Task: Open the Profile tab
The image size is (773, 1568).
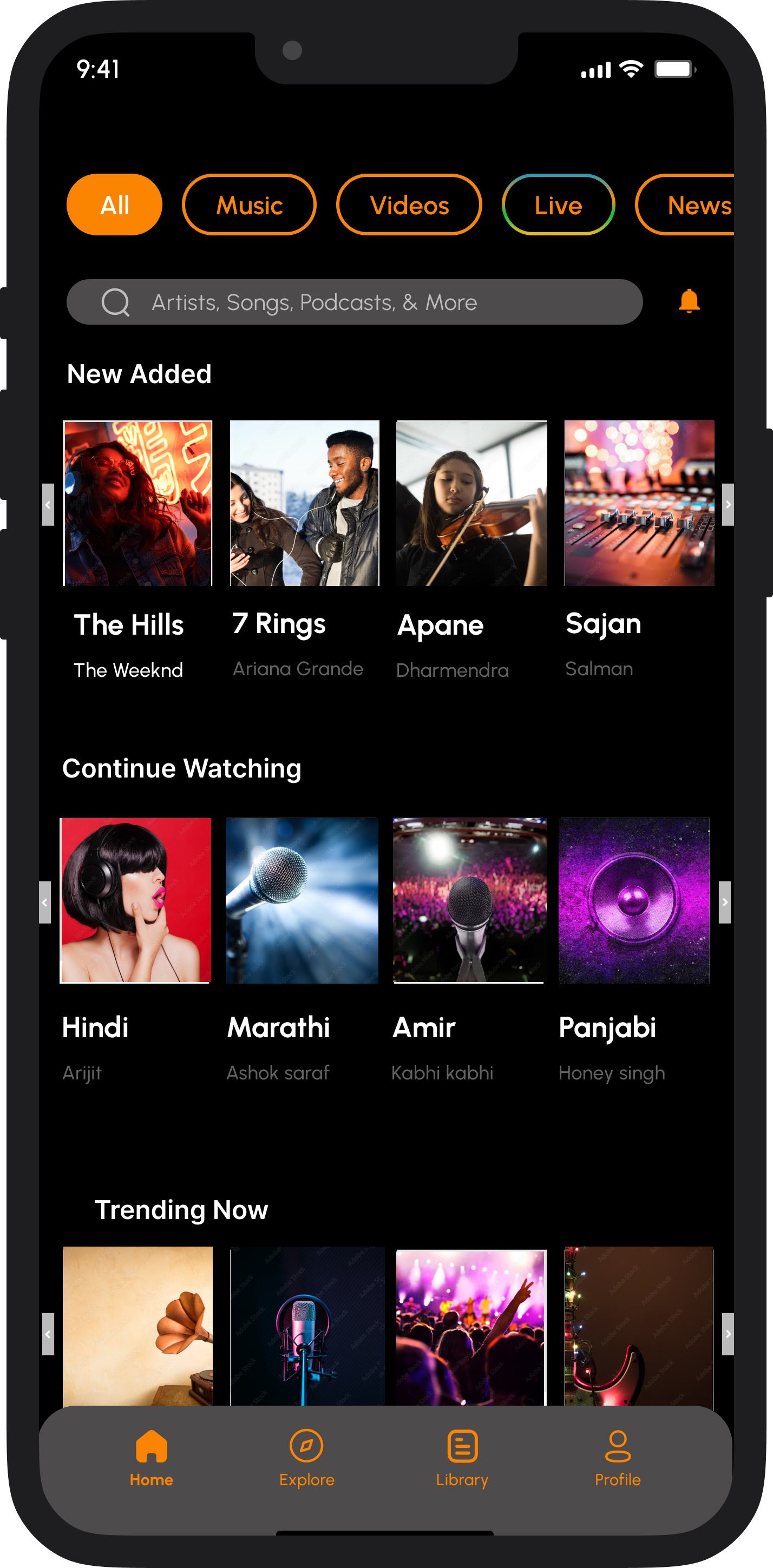Action: tap(618, 1457)
